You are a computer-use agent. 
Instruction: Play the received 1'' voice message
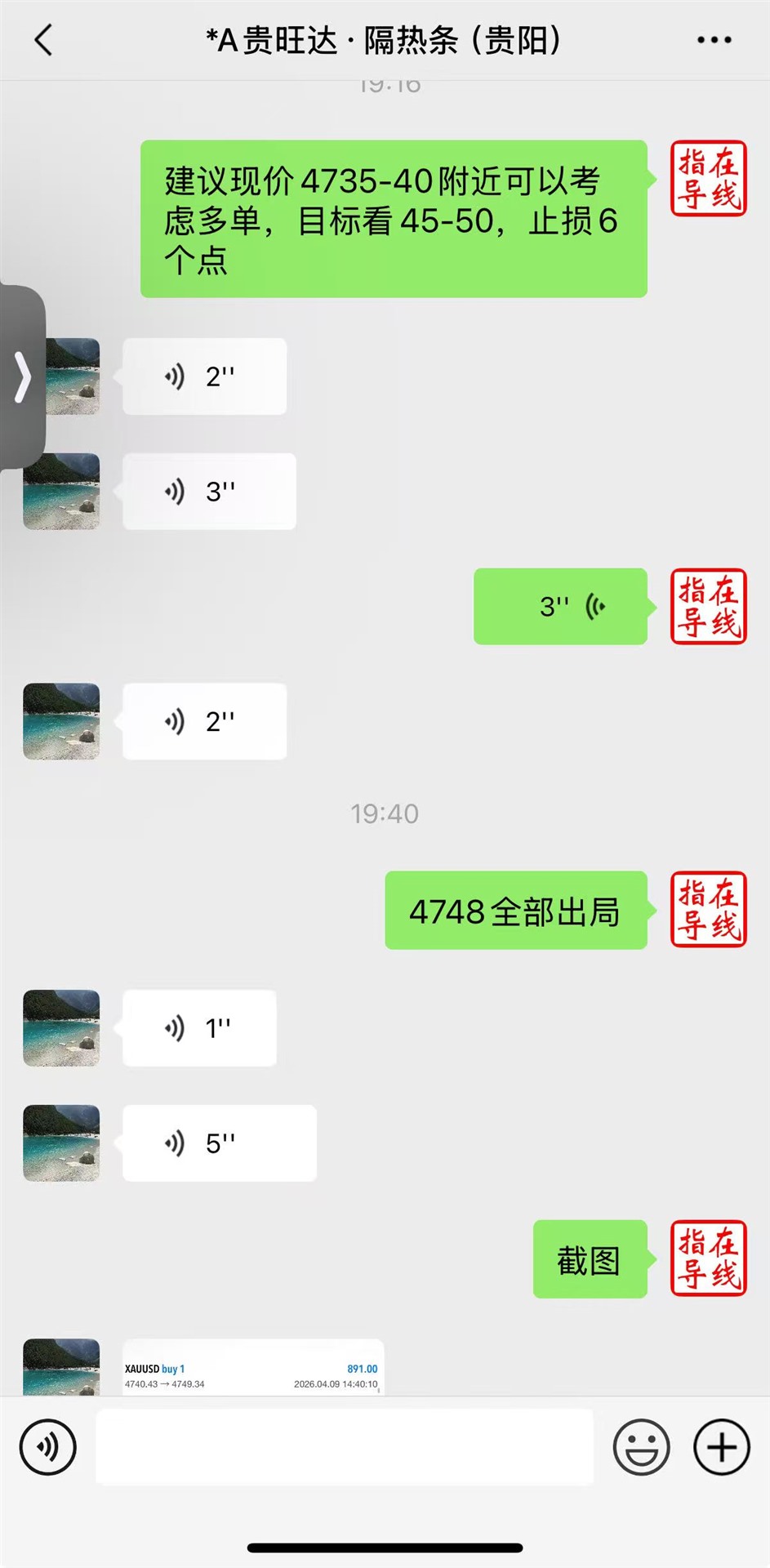pos(199,1027)
